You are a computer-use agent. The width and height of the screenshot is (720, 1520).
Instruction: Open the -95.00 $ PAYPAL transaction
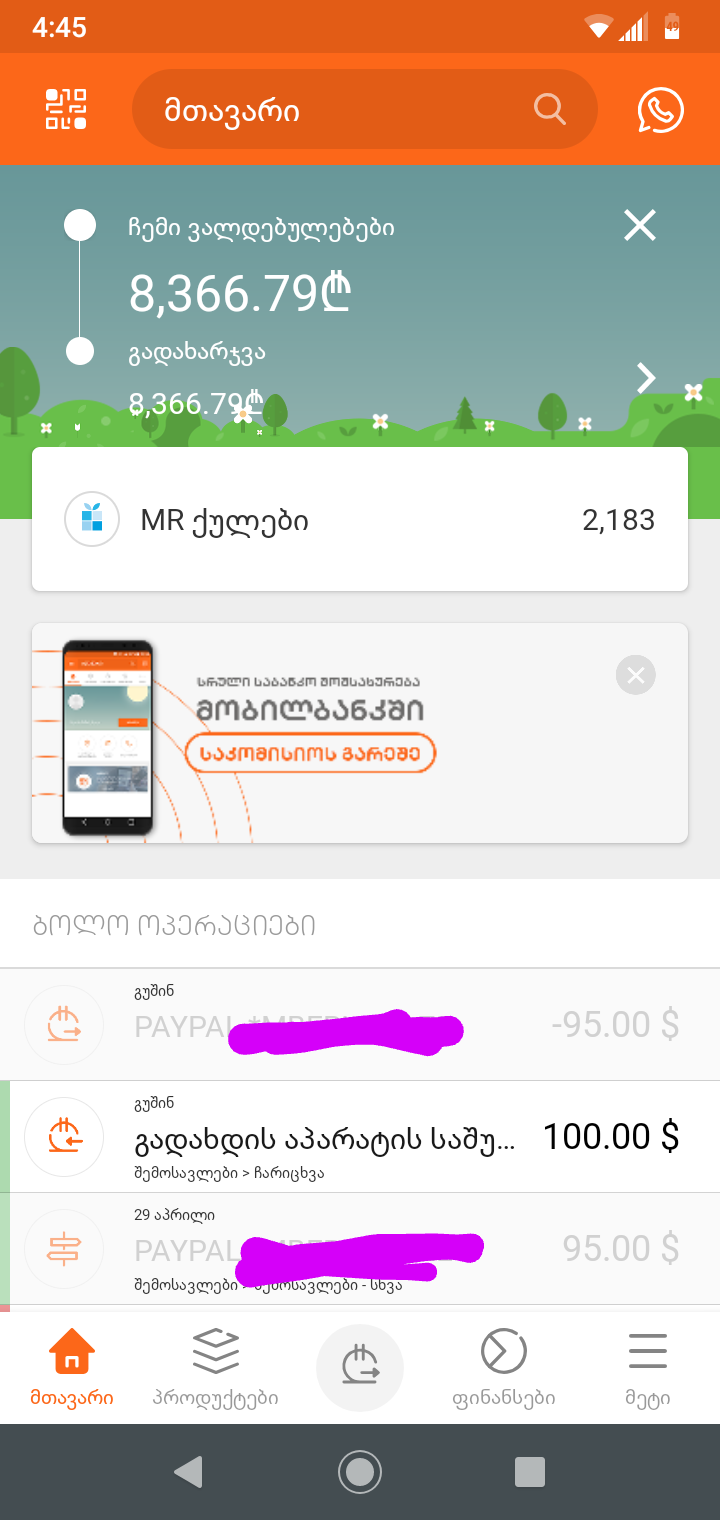[x=360, y=1025]
